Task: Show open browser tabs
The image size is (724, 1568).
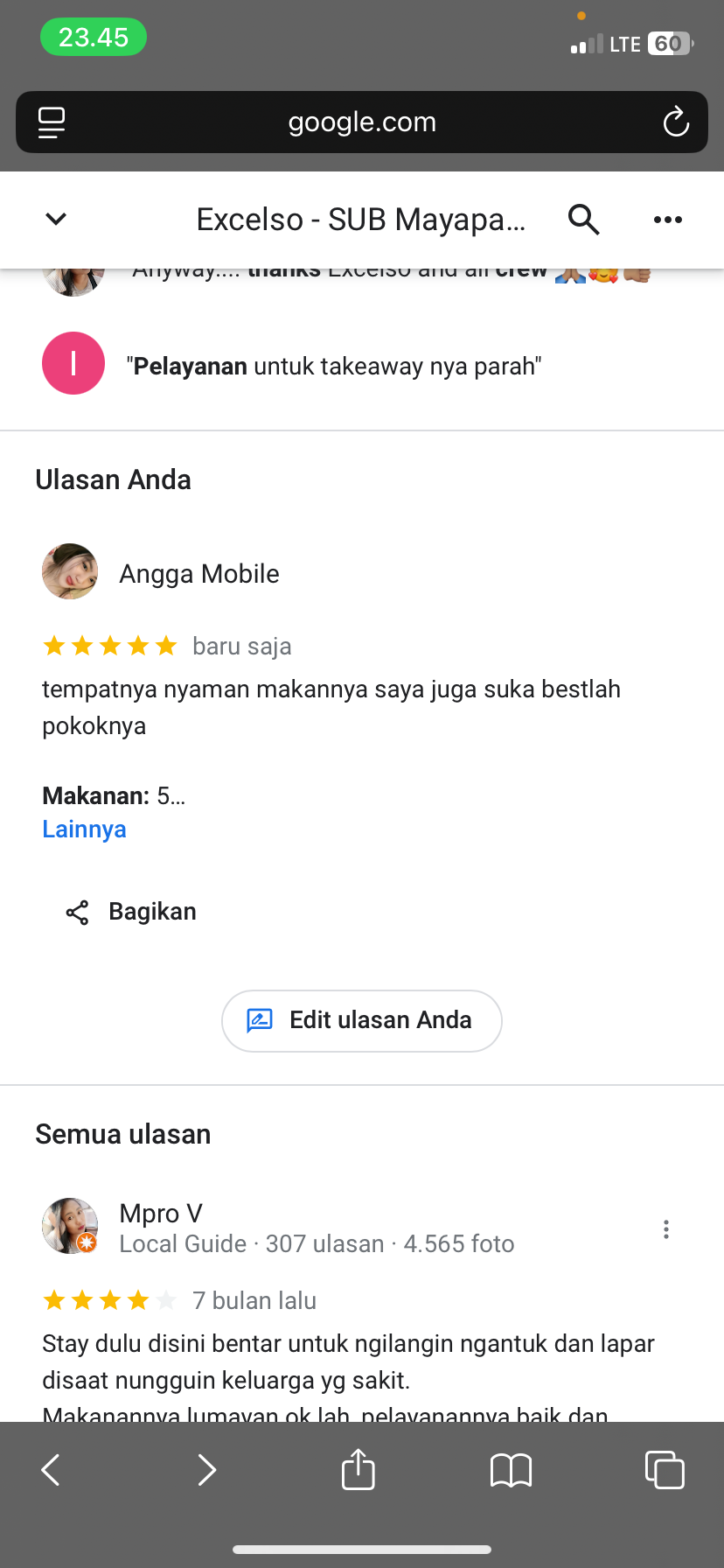Action: tap(665, 1469)
